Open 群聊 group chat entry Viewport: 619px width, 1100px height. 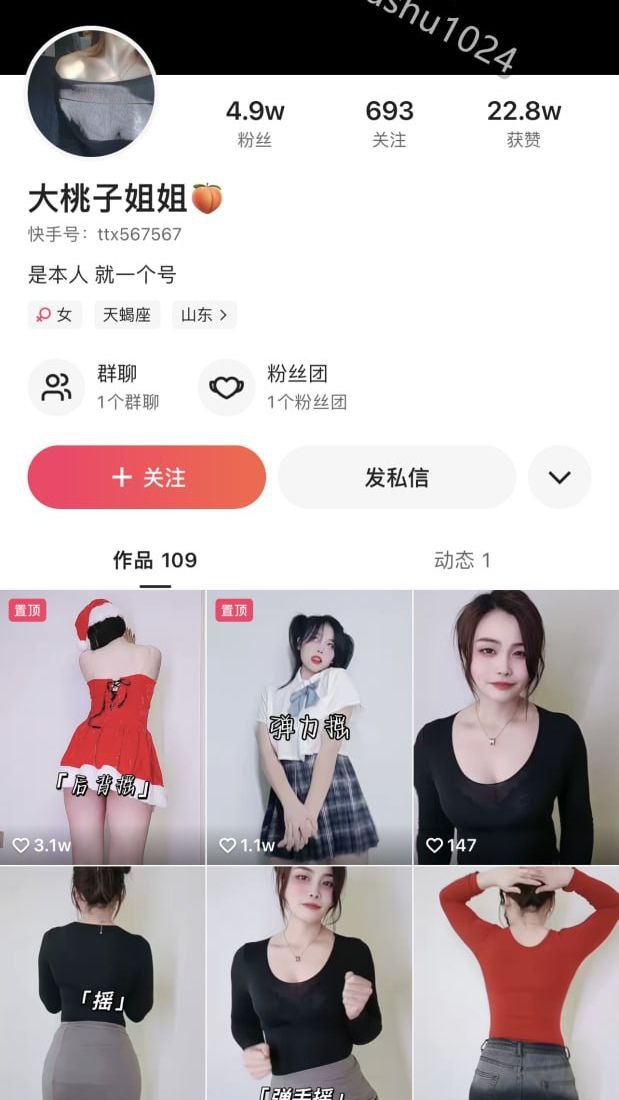pos(96,387)
